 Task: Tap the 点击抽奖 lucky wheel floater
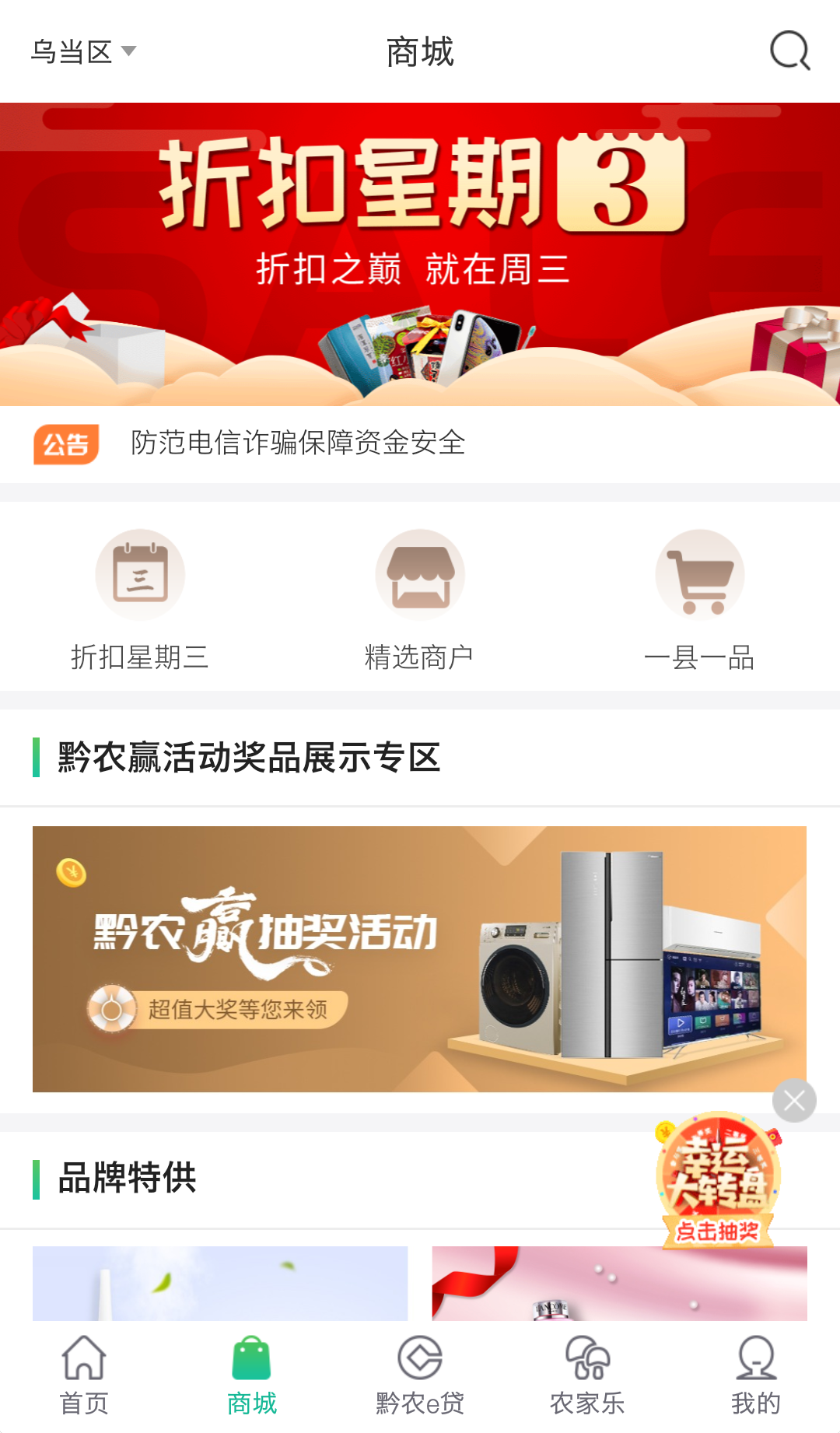tap(719, 1181)
